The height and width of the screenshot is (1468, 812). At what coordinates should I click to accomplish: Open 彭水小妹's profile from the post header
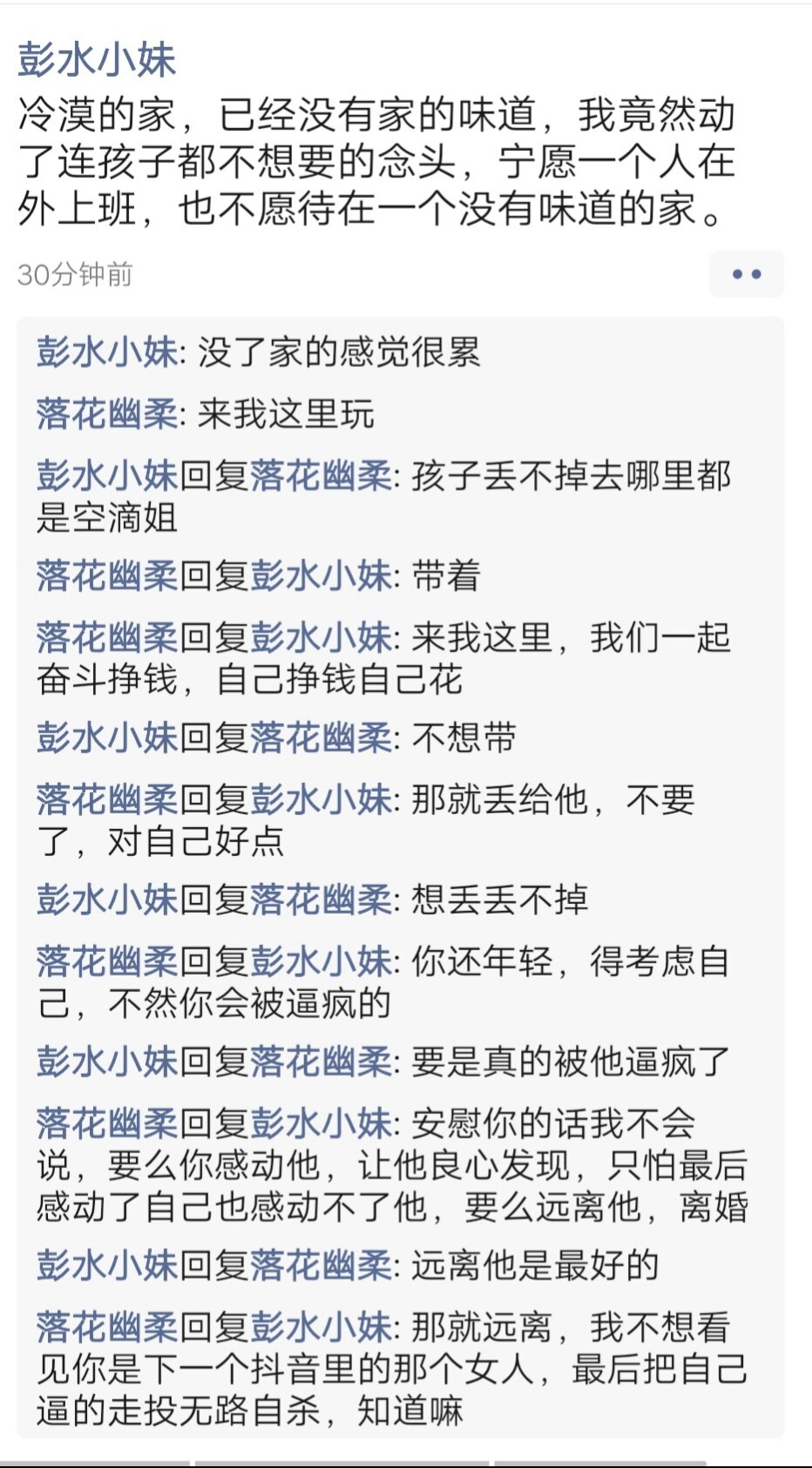click(97, 60)
